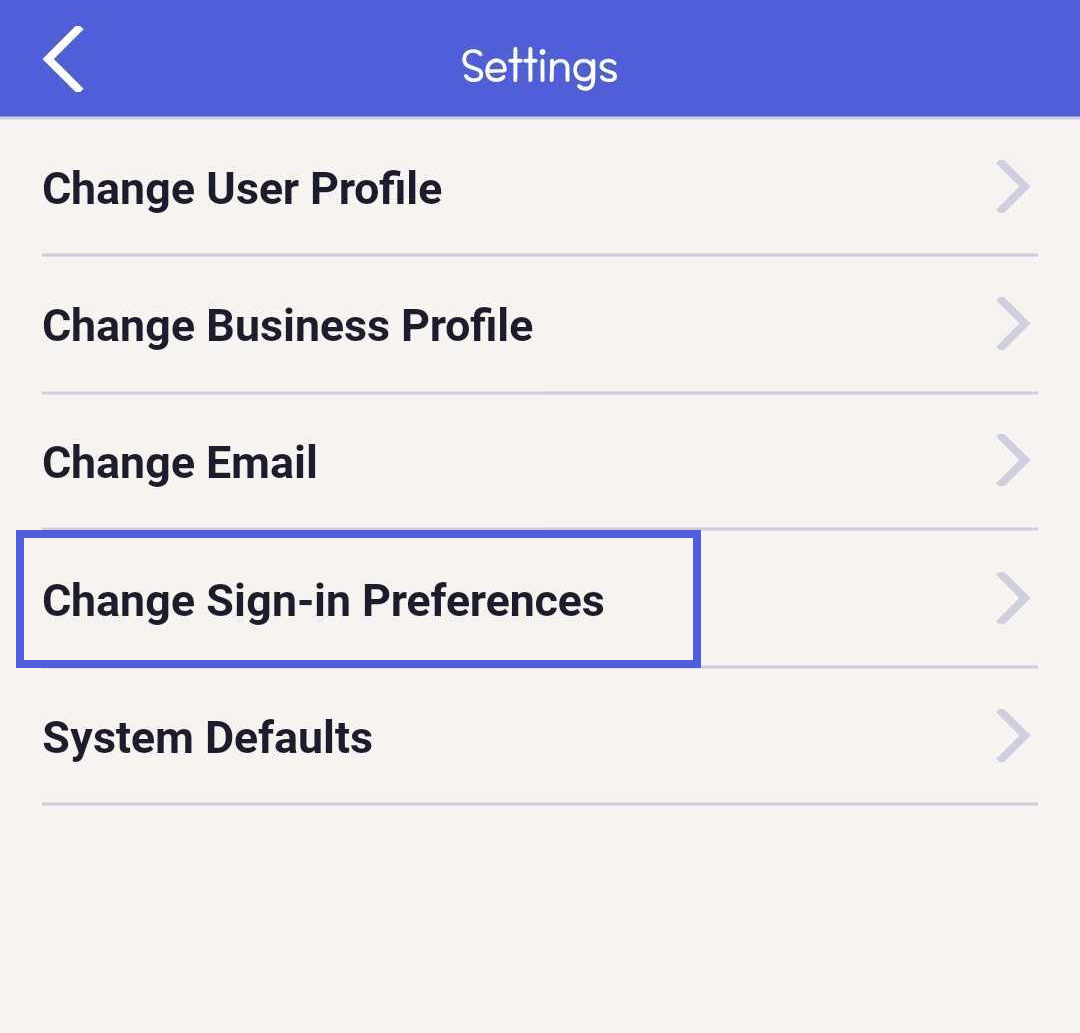Select the Change Email row
The width and height of the screenshot is (1080, 1033).
click(180, 462)
